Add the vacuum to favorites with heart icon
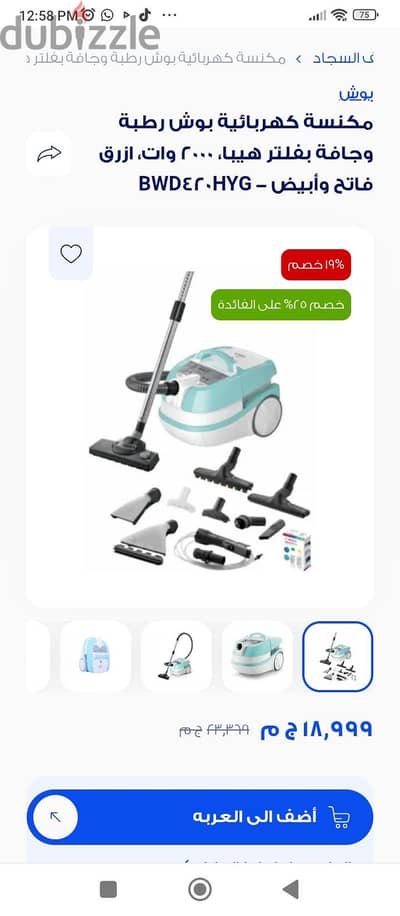The height and width of the screenshot is (916, 400). (71, 254)
